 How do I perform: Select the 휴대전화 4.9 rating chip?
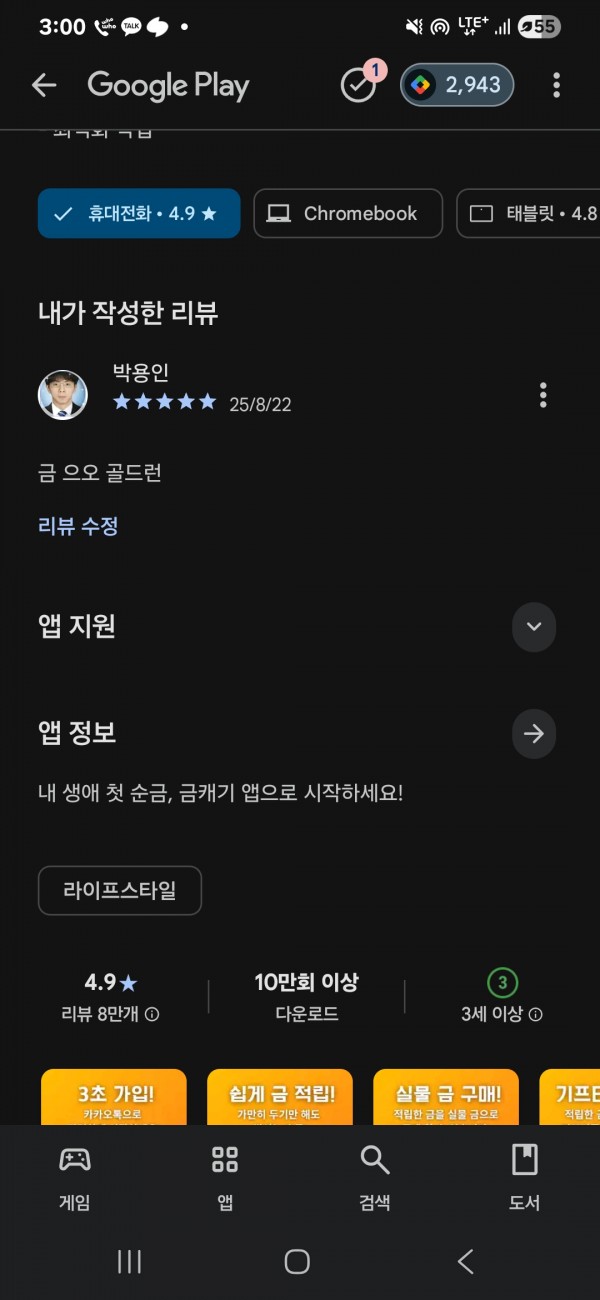(139, 213)
